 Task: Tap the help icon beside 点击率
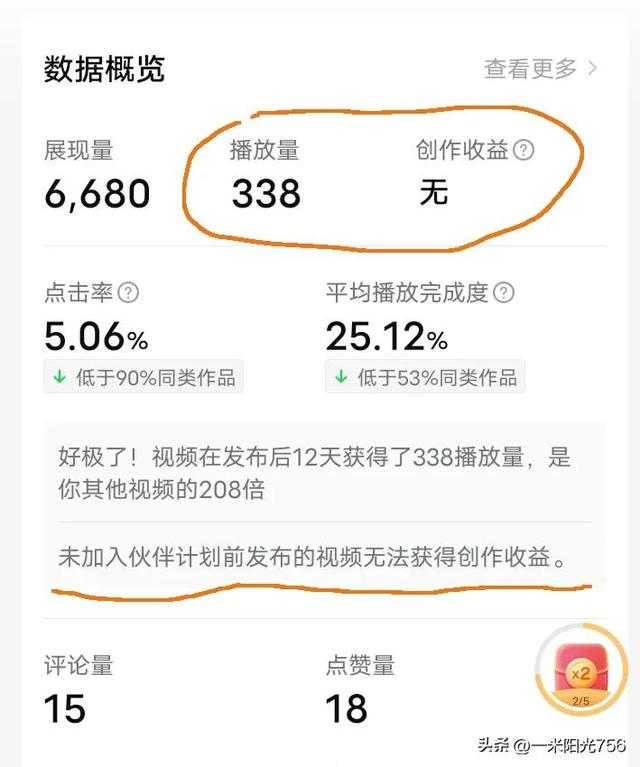[x=128, y=293]
